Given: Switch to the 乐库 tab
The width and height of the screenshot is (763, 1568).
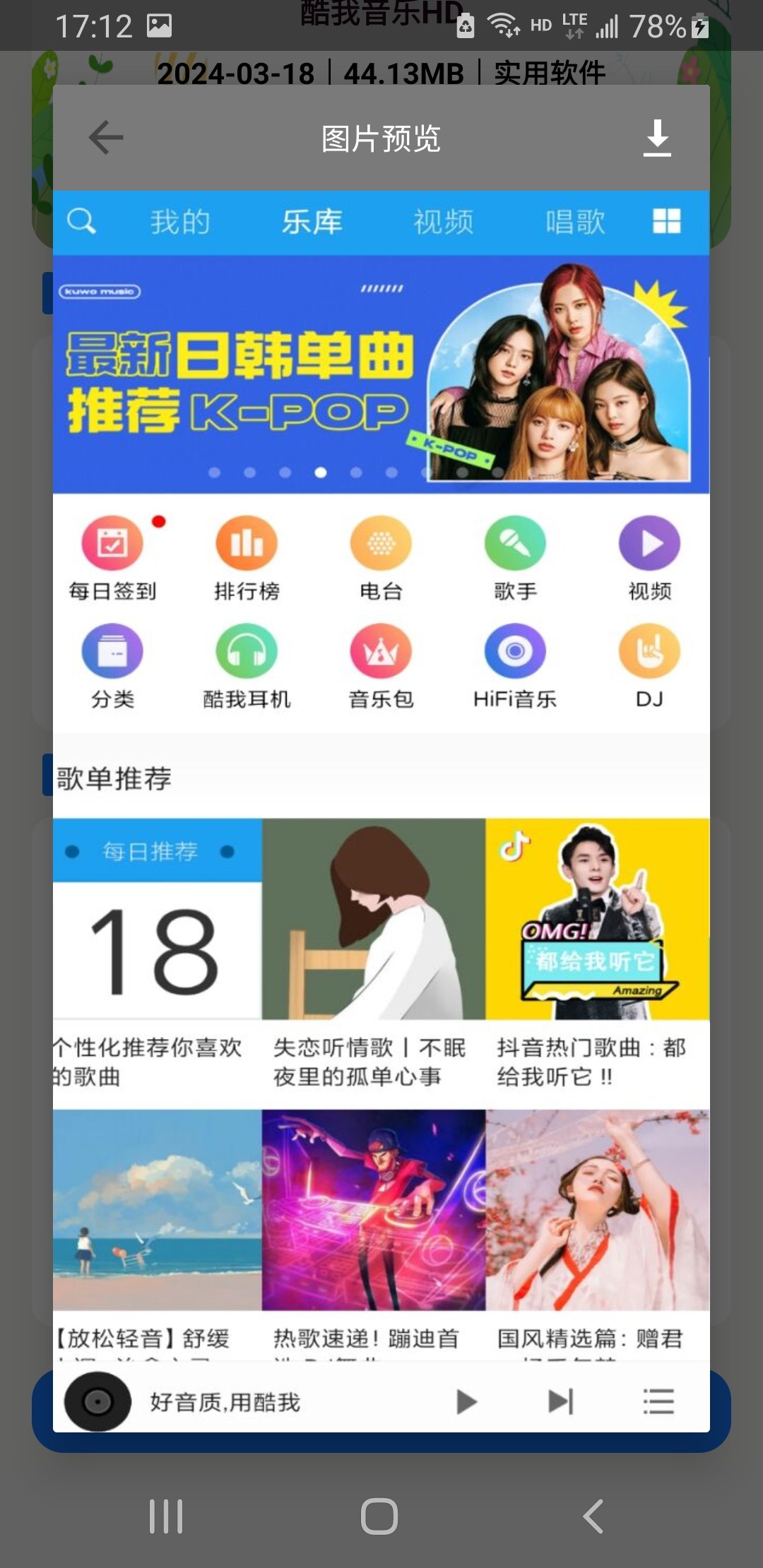Looking at the screenshot, I should [x=313, y=221].
